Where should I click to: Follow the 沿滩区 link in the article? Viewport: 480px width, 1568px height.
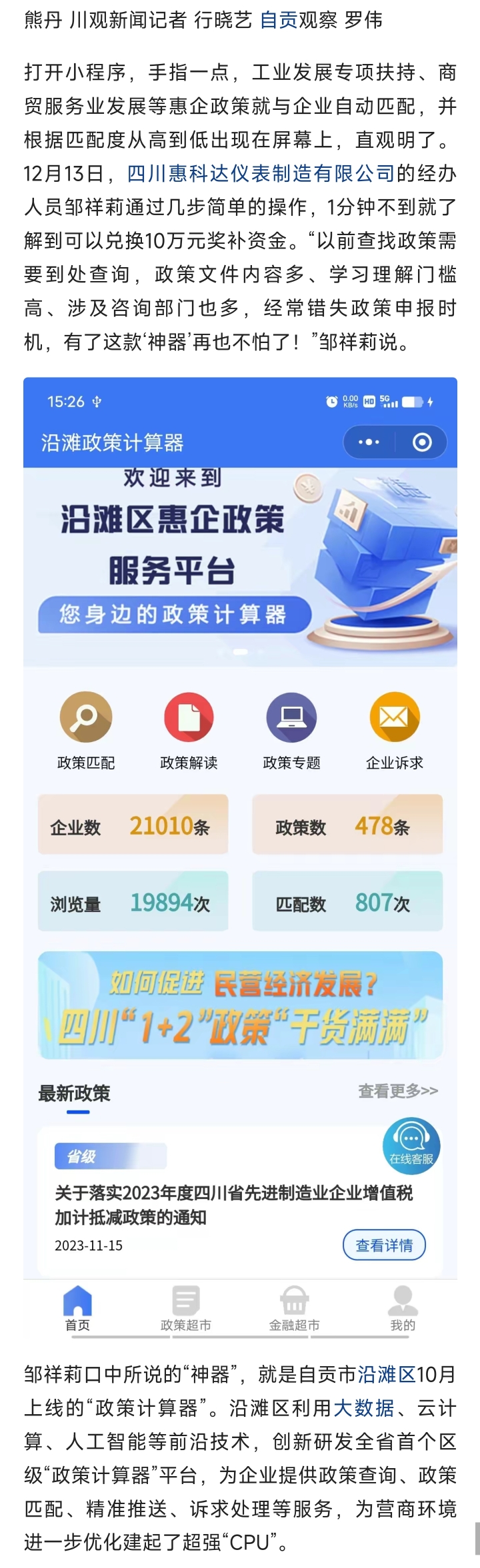click(387, 1373)
